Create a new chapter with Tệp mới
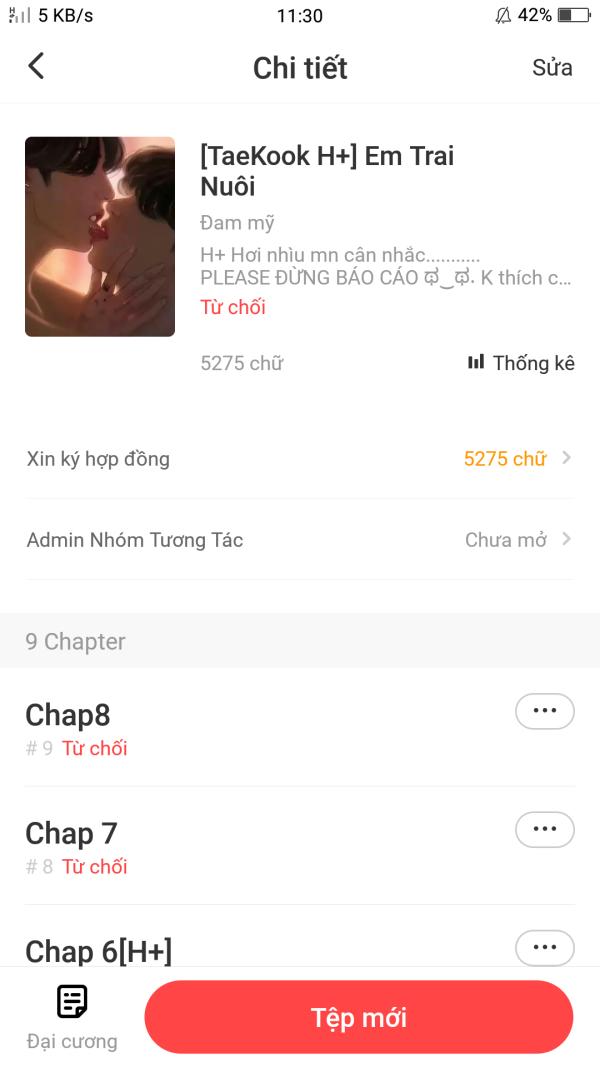The height and width of the screenshot is (1067, 600). coord(359,1018)
